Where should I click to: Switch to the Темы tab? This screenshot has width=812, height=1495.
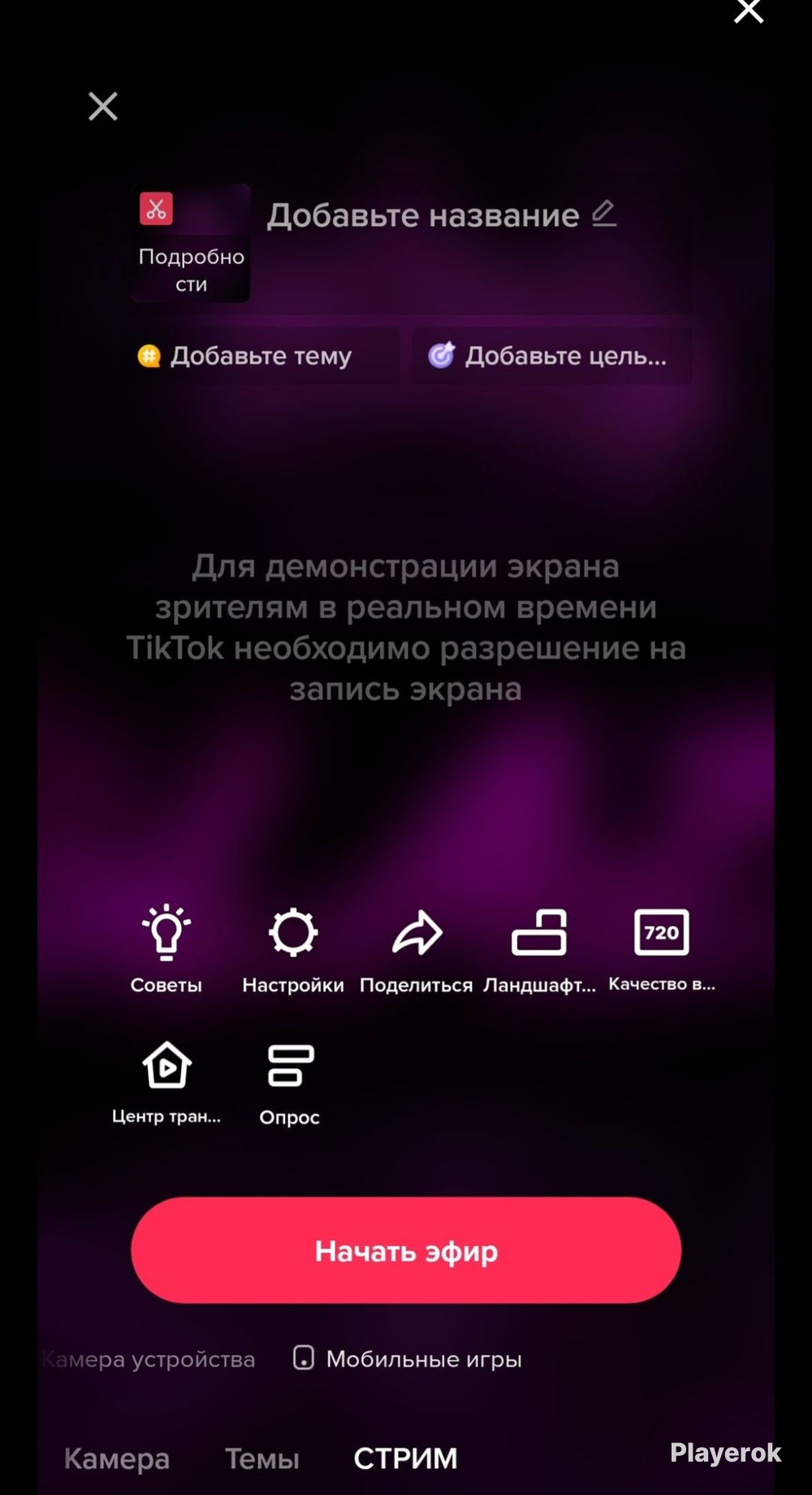[x=261, y=1459]
